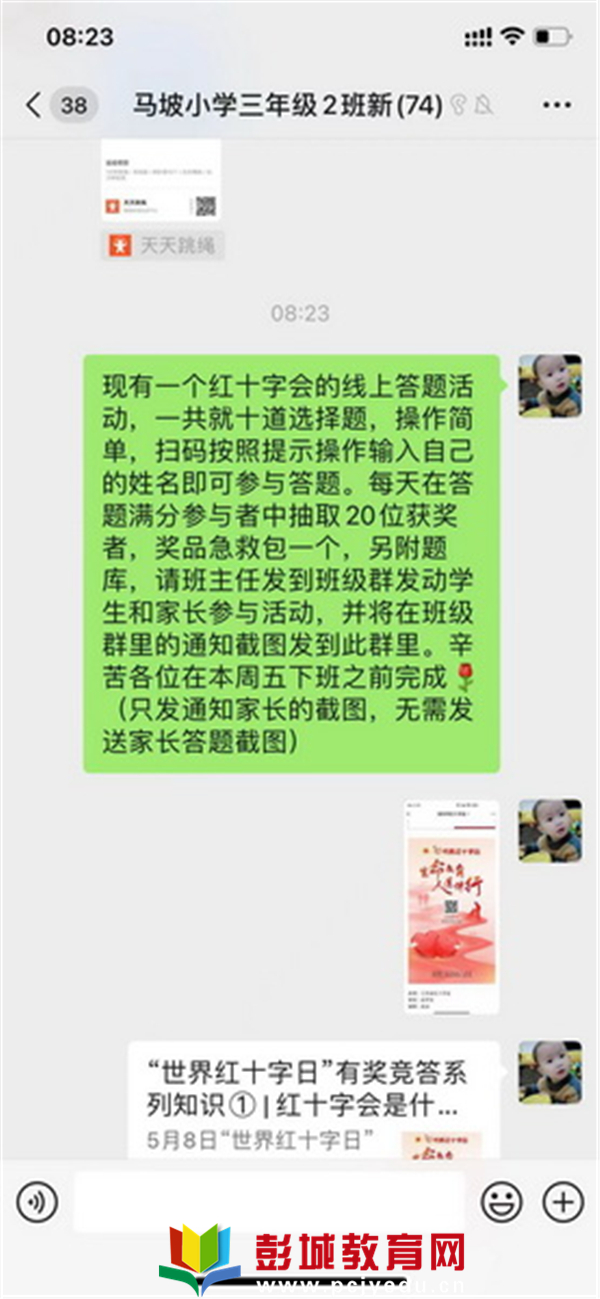Open the group chat overflow menu
Screen dimensions: 600x1299
coord(556,105)
